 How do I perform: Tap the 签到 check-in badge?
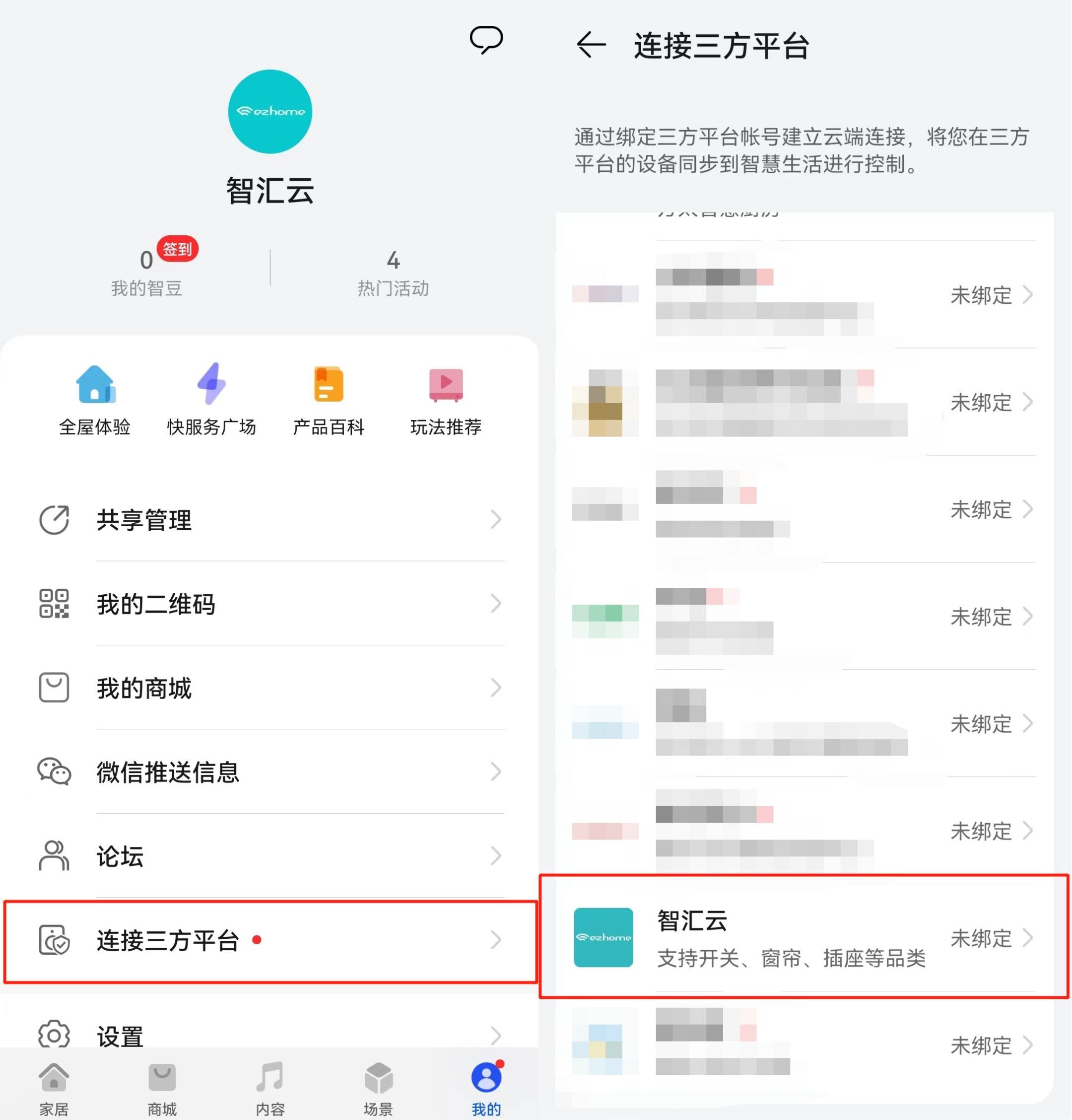177,249
